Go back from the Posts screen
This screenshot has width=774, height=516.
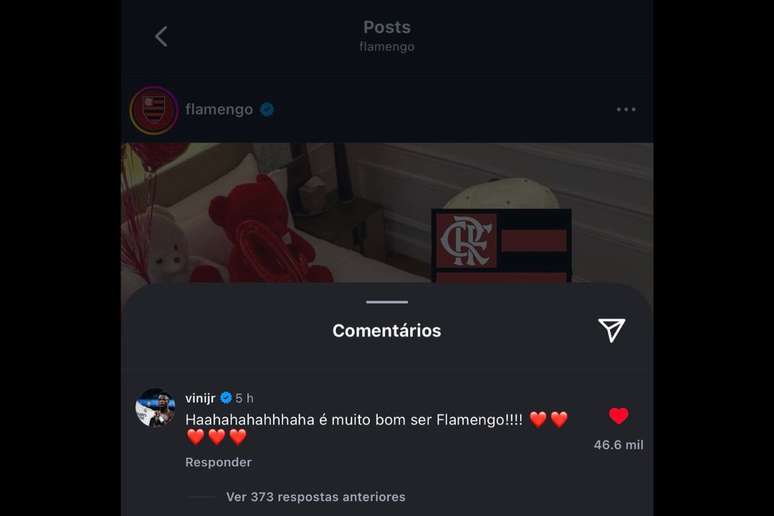click(161, 36)
